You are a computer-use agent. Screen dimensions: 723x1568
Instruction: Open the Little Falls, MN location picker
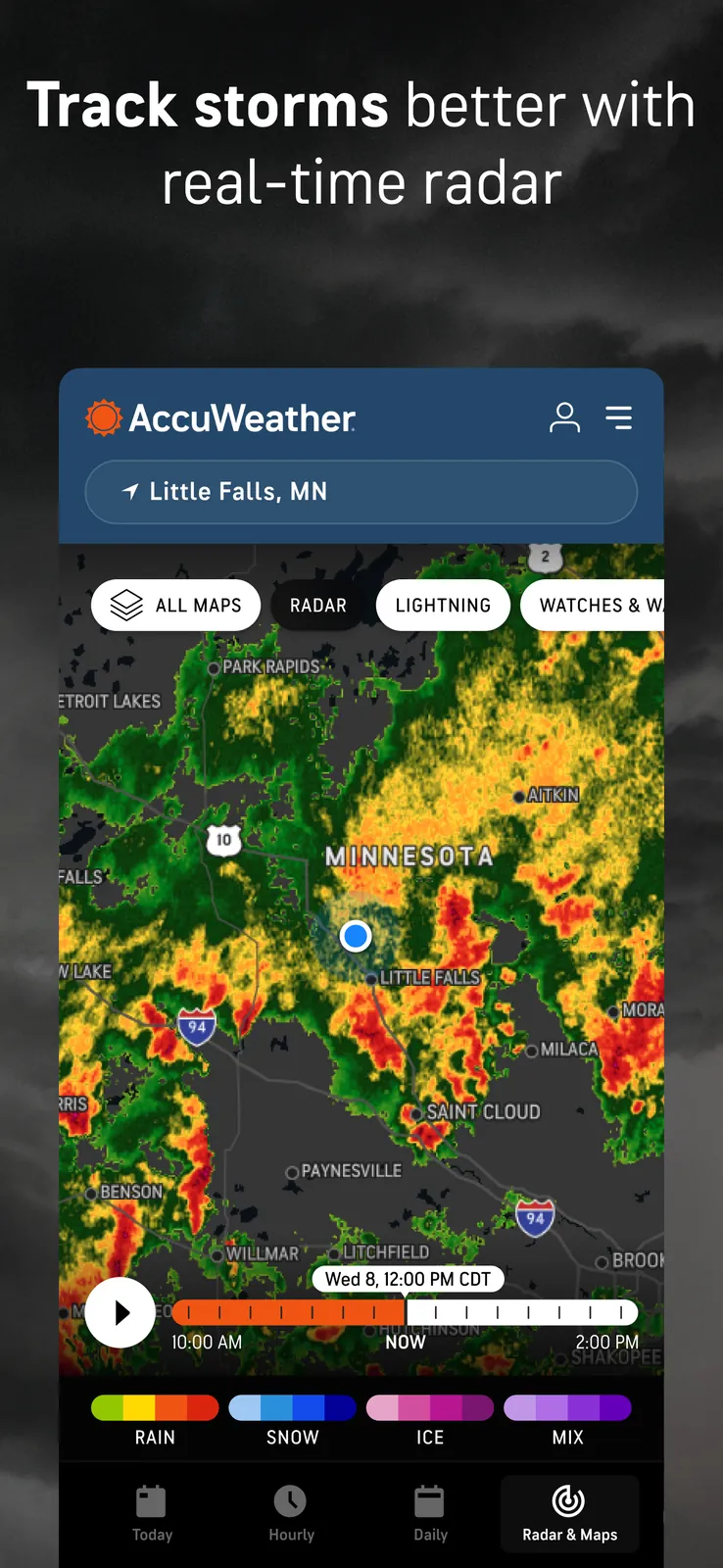click(x=361, y=492)
